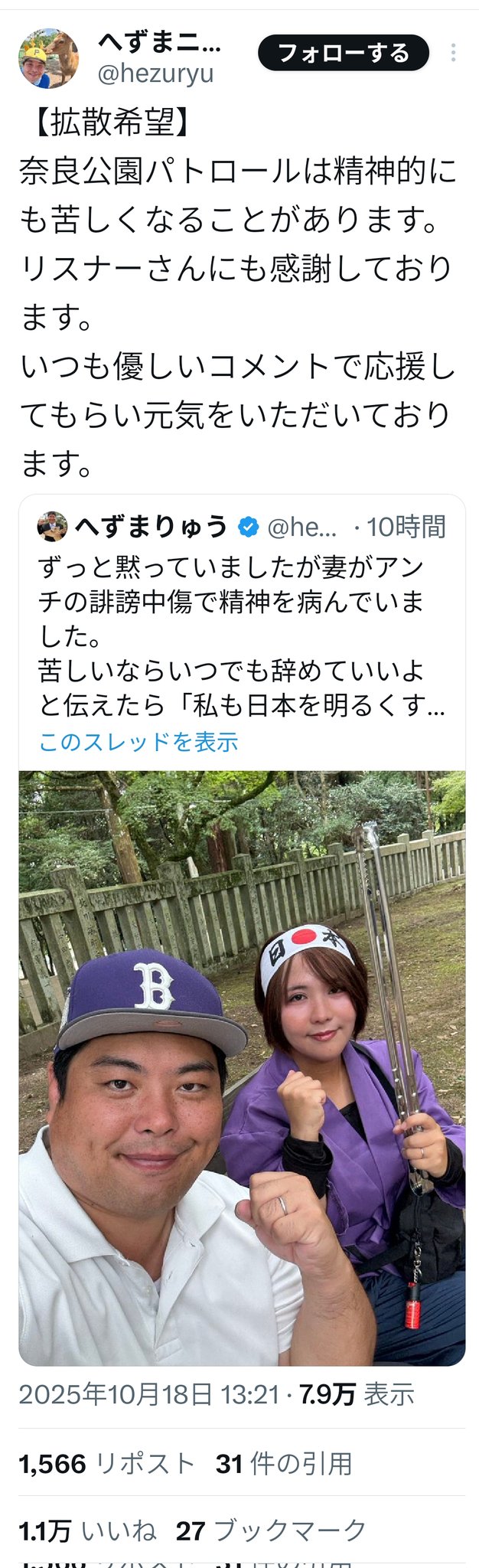
Task: Open the @hezuryu profile avatar
Action: 47,59
